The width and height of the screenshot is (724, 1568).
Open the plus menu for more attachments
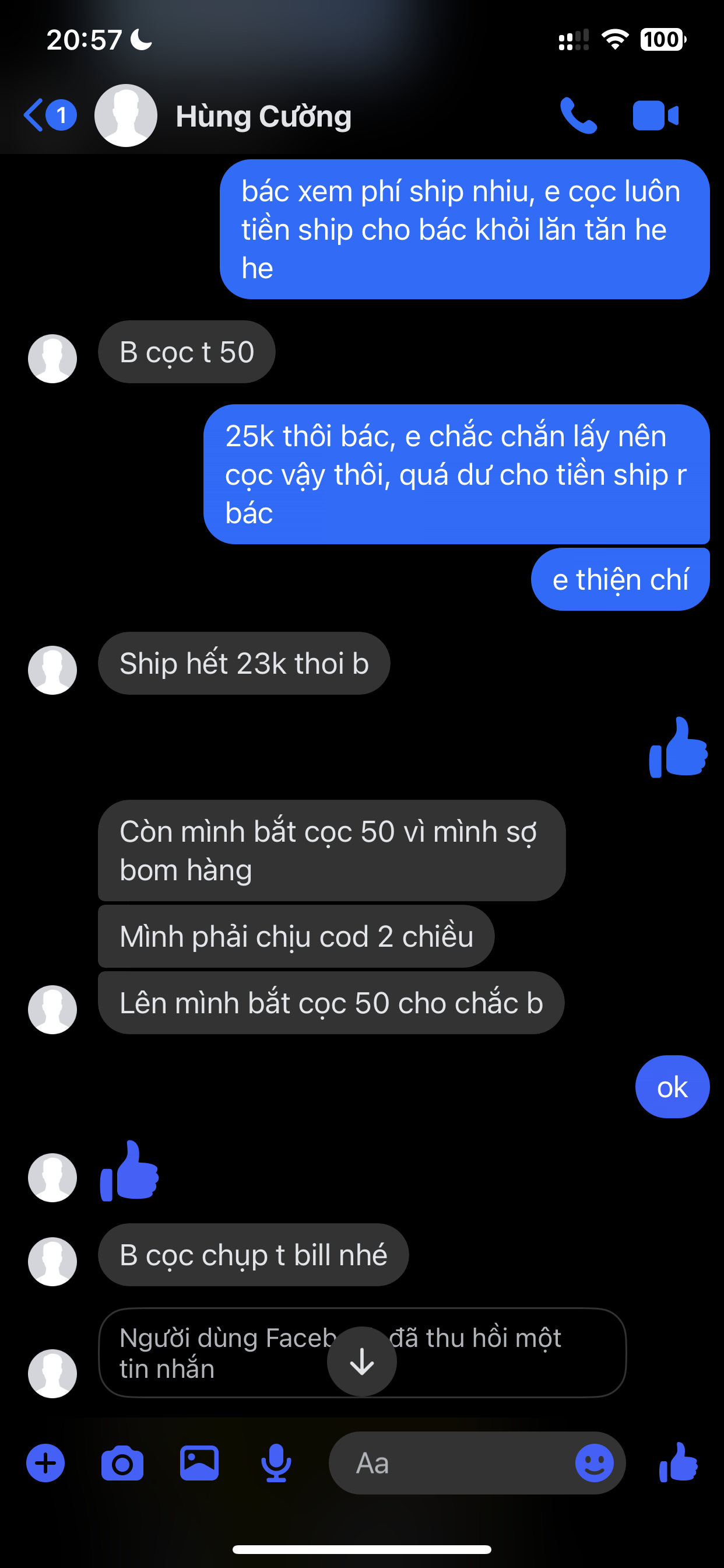45,1462
